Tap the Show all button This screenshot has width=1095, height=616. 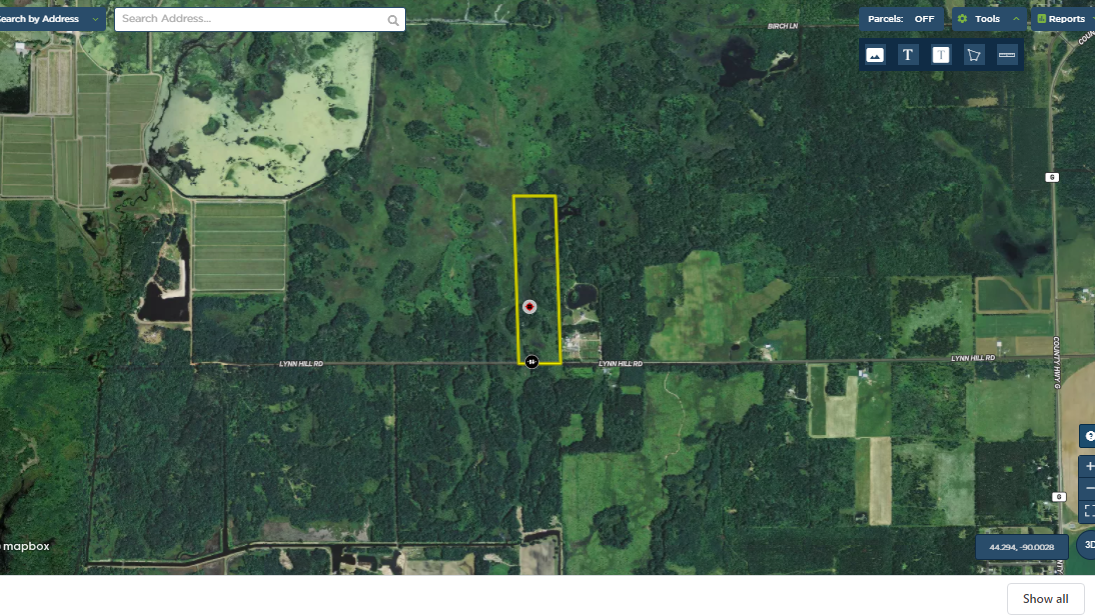tap(1045, 599)
